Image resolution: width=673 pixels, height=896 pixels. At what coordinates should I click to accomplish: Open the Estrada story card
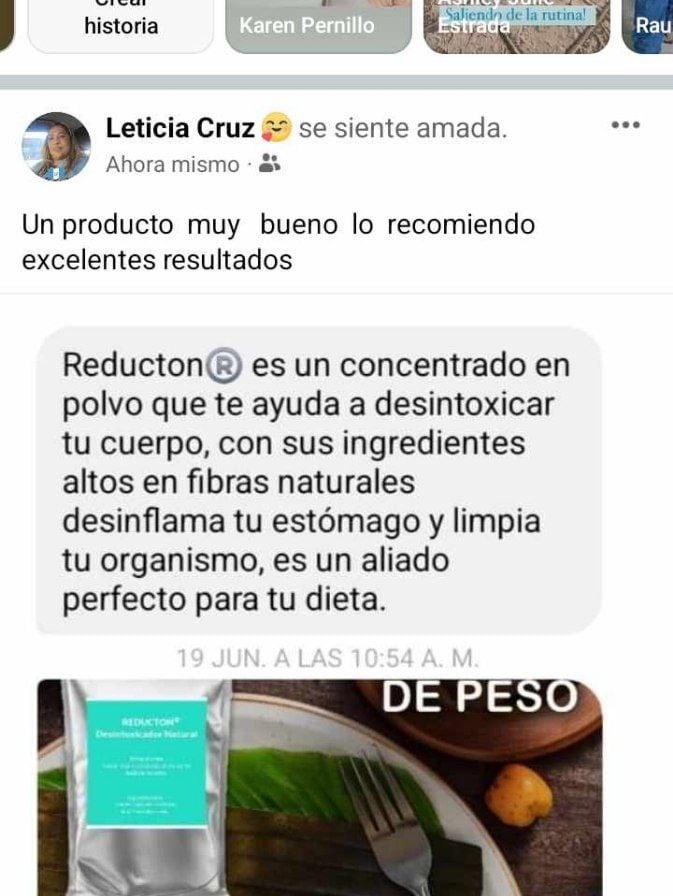(x=514, y=26)
